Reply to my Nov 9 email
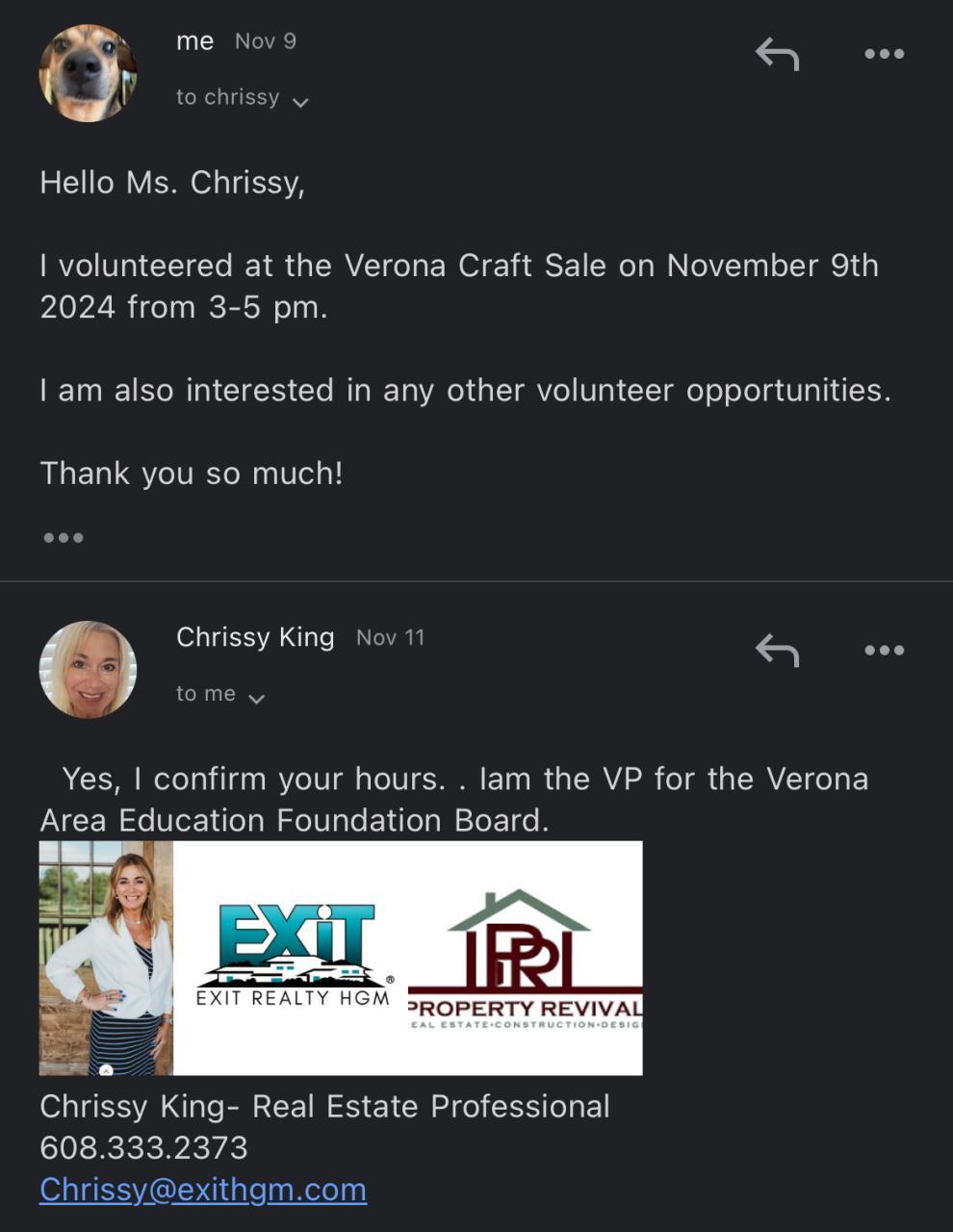 (777, 54)
